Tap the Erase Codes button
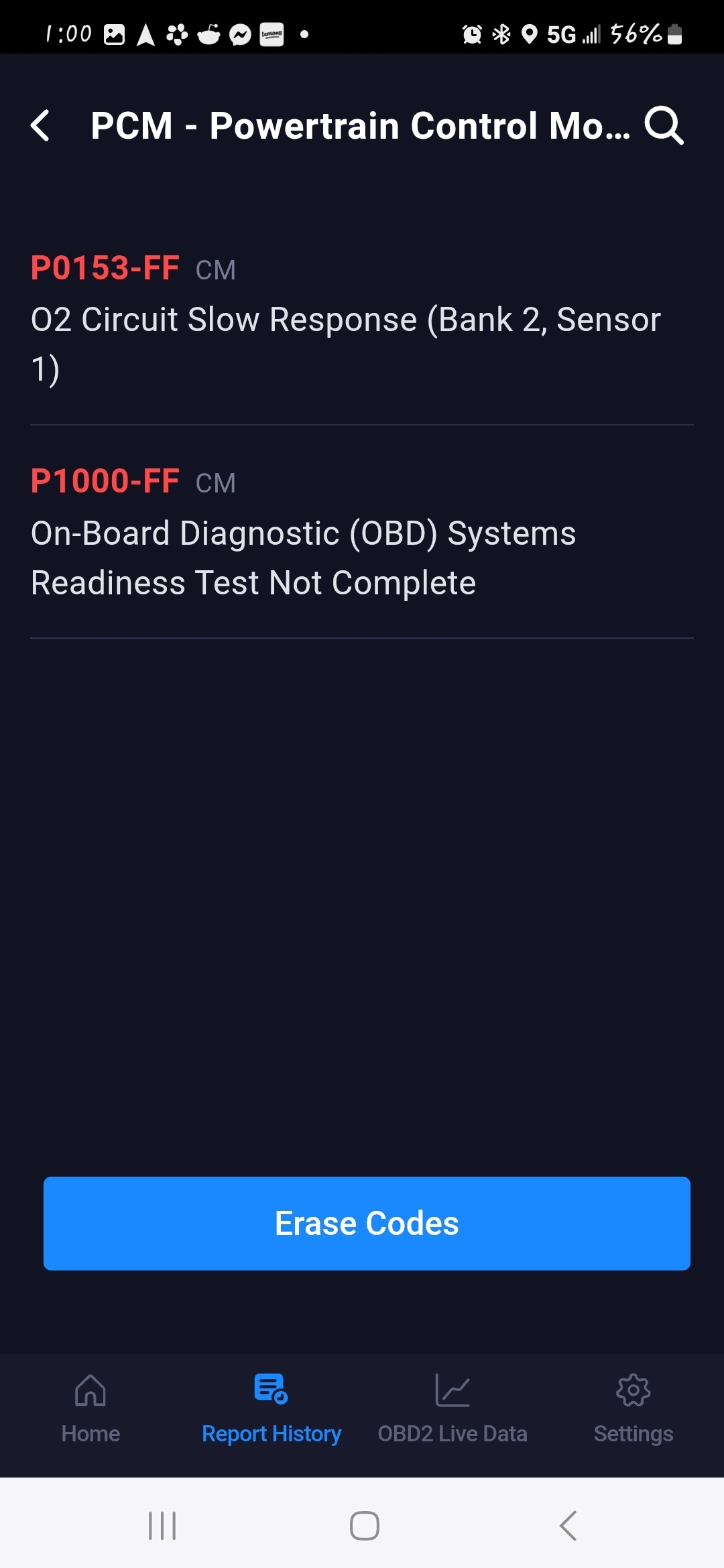 (x=367, y=1223)
